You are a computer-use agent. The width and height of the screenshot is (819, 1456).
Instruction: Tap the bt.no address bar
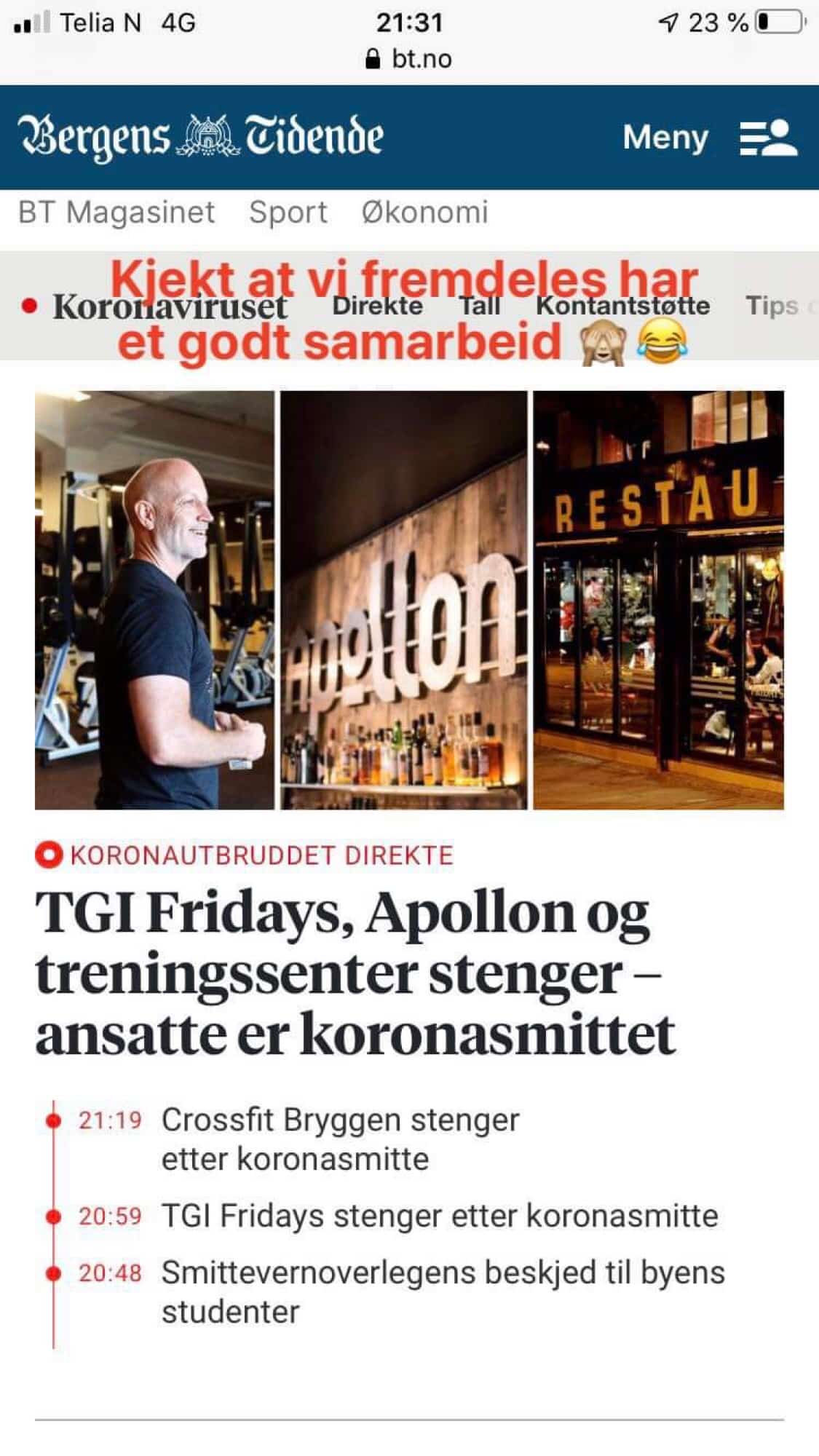409,58
